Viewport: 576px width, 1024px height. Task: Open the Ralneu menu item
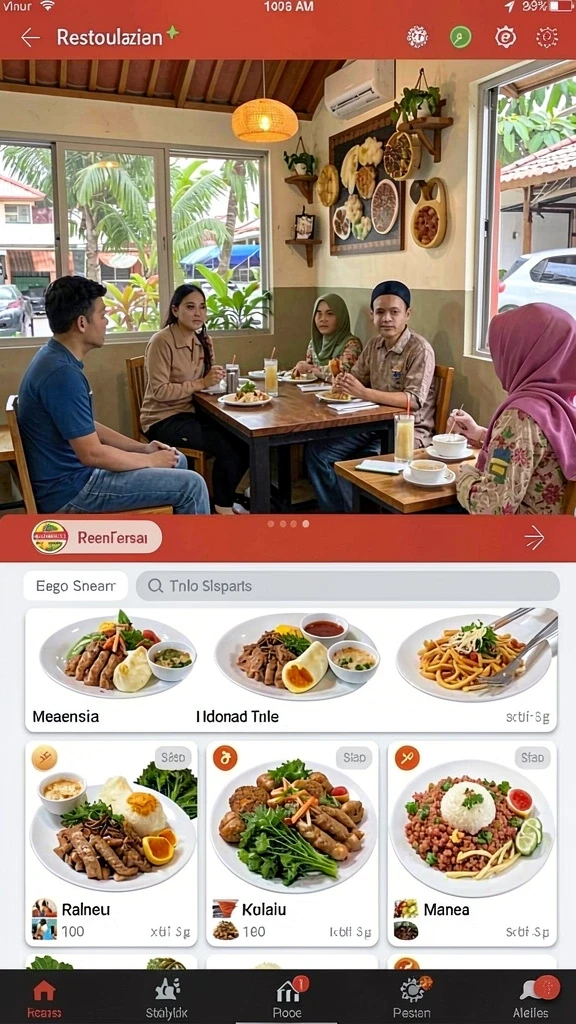(x=111, y=843)
